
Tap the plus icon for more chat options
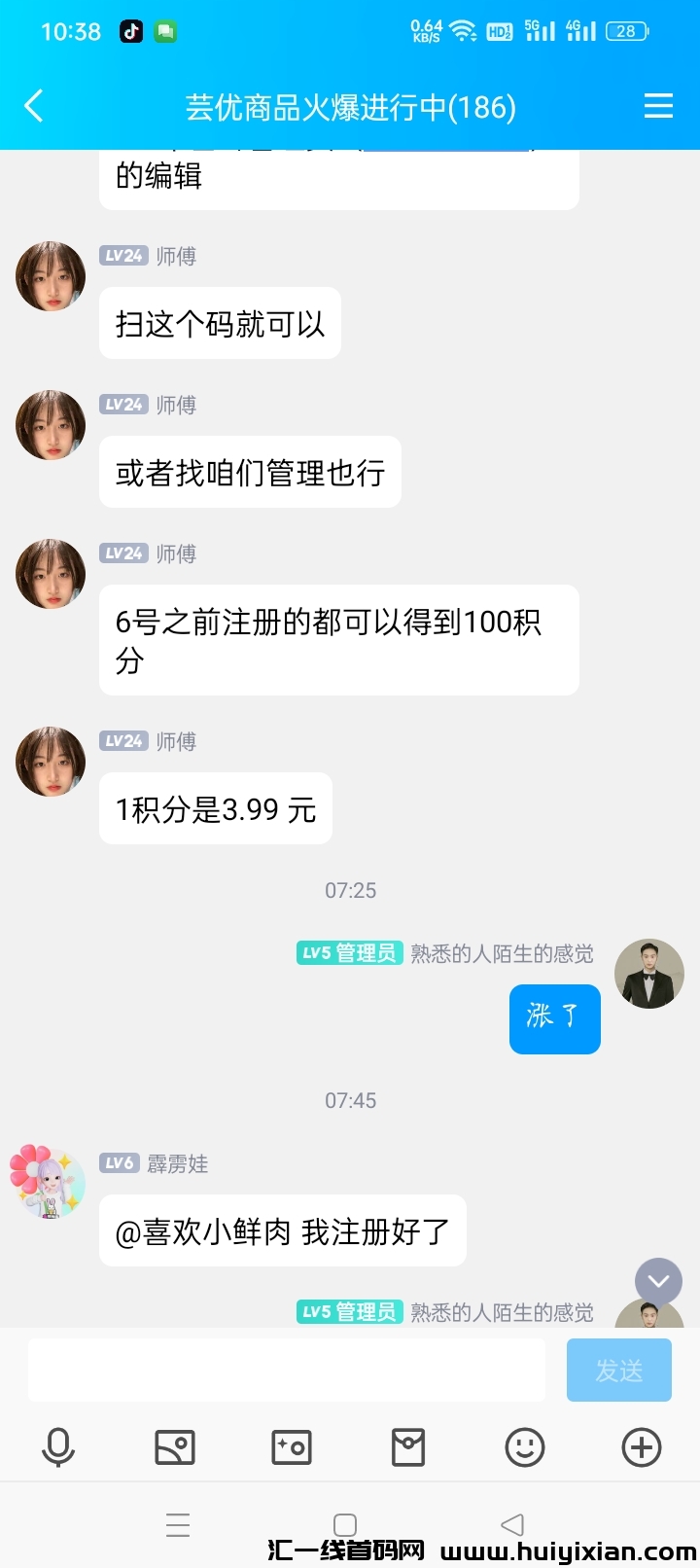(640, 1447)
